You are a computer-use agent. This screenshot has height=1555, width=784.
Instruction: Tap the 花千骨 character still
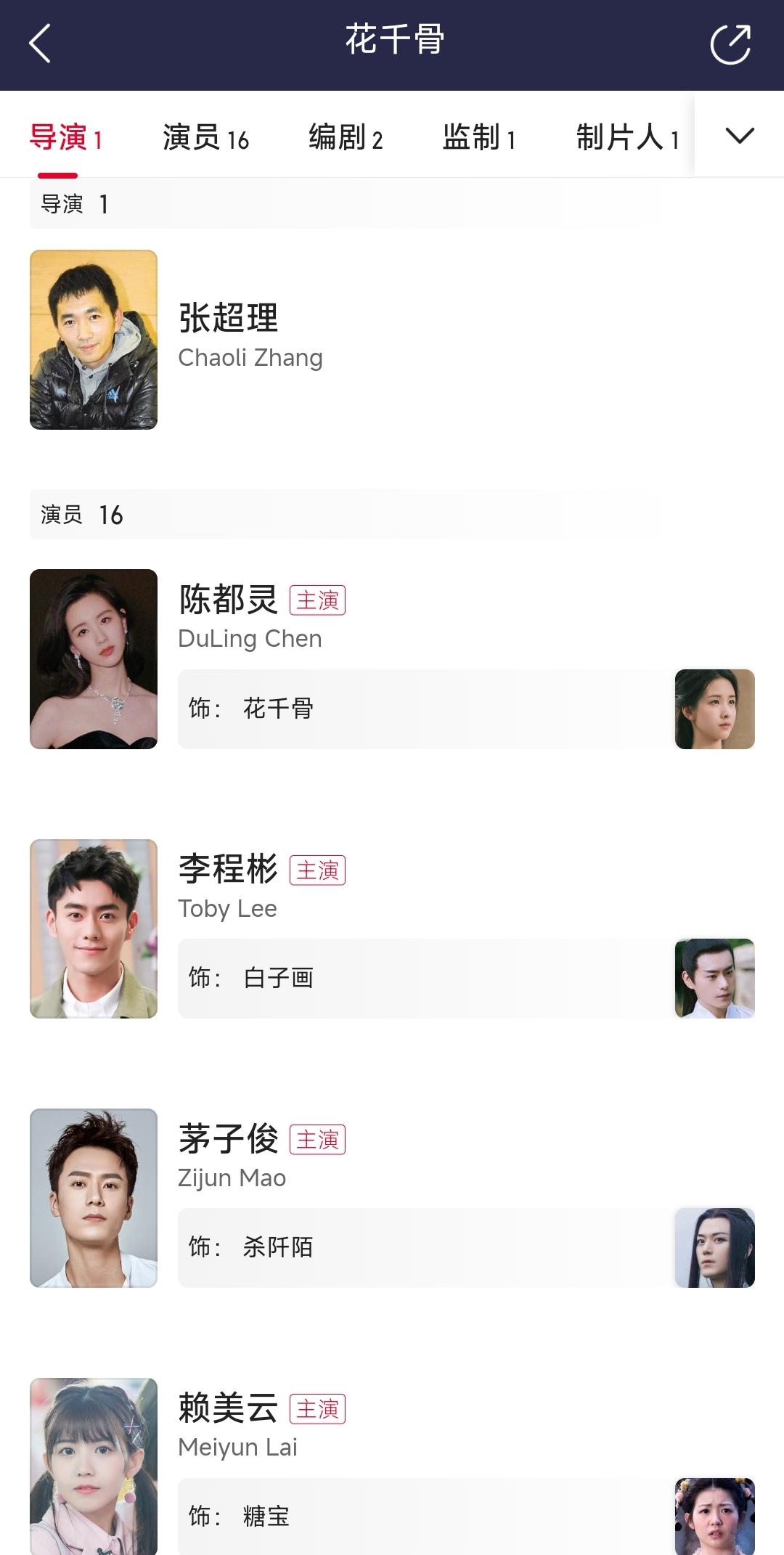click(x=714, y=709)
